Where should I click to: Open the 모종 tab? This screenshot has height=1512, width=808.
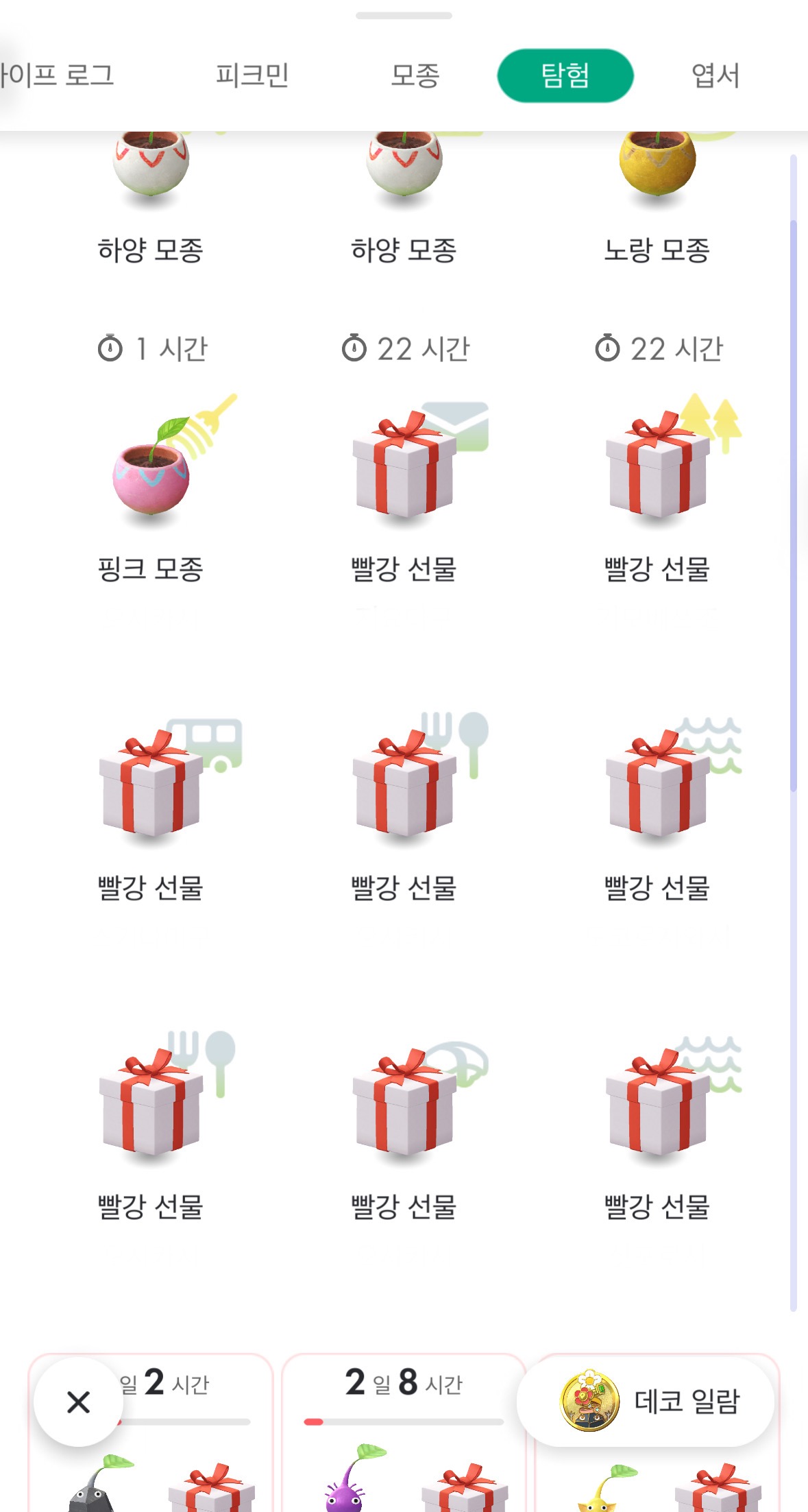click(414, 75)
